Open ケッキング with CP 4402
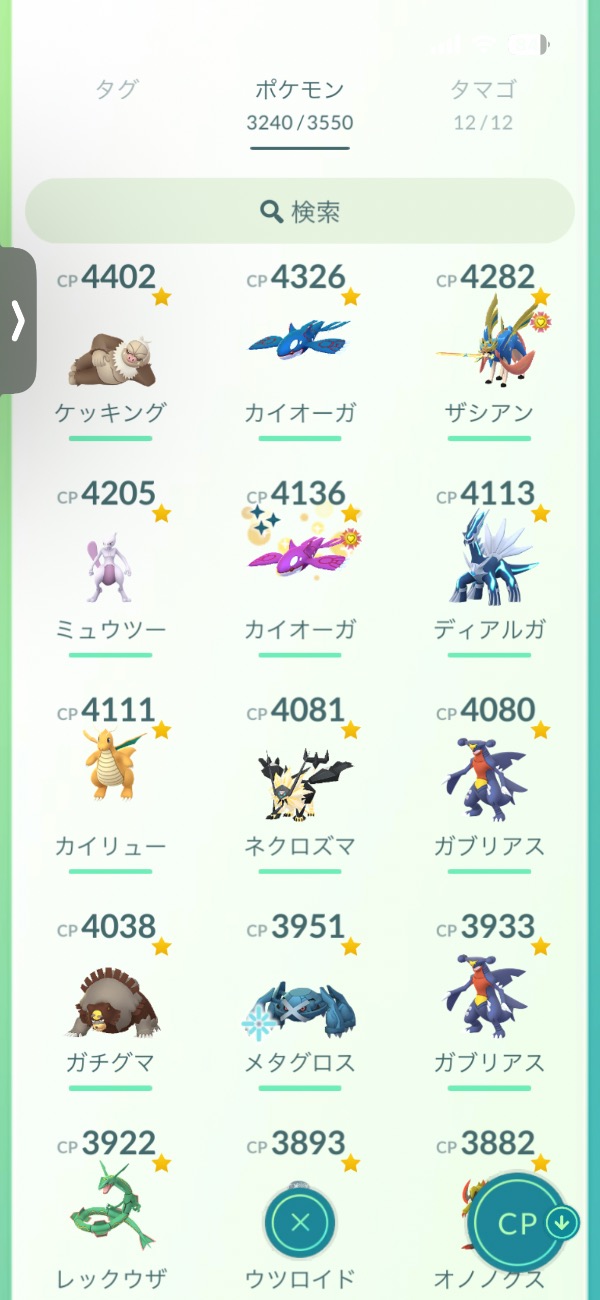 point(110,360)
